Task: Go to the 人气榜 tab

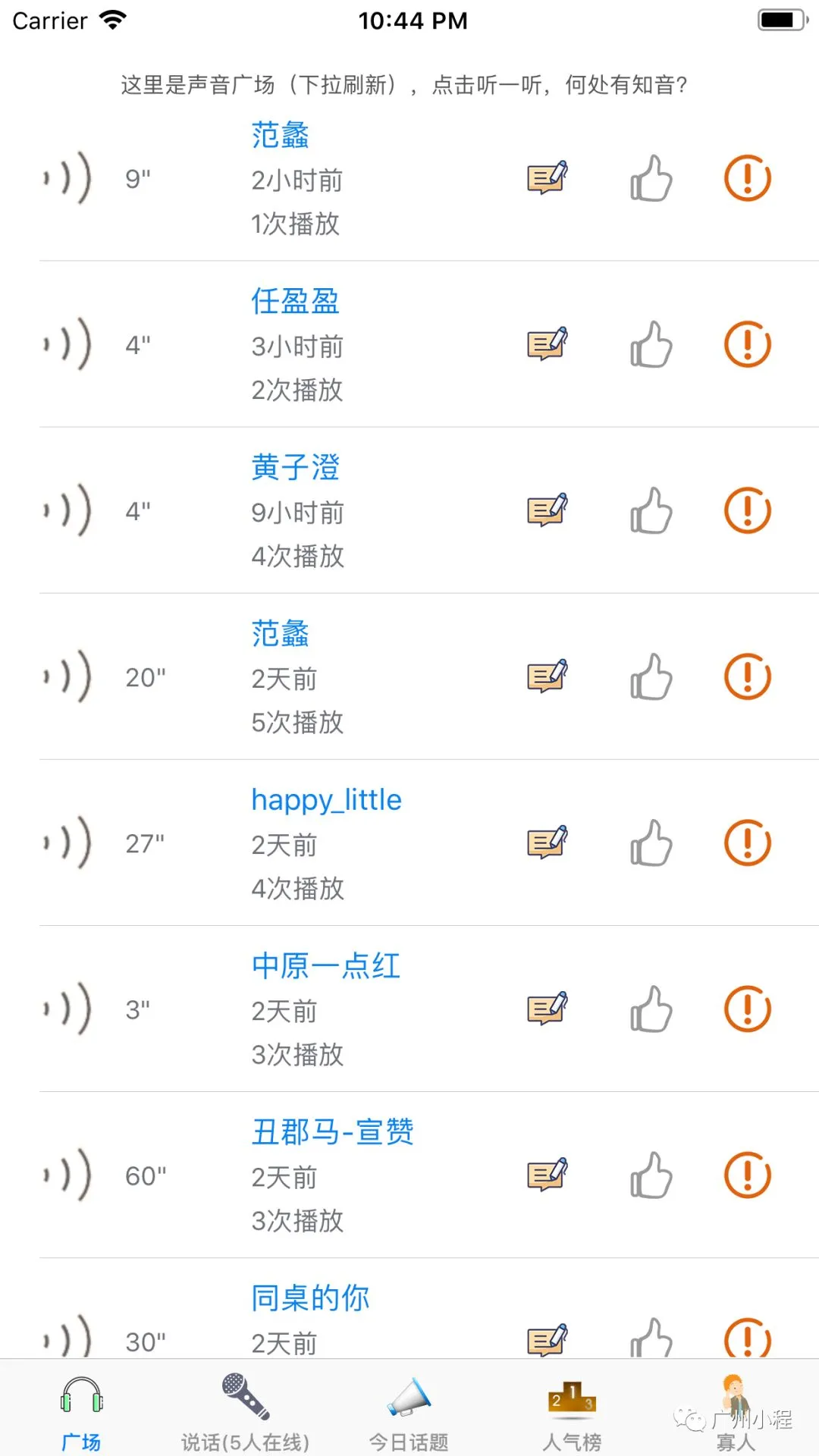Action: pyautogui.click(x=573, y=1412)
